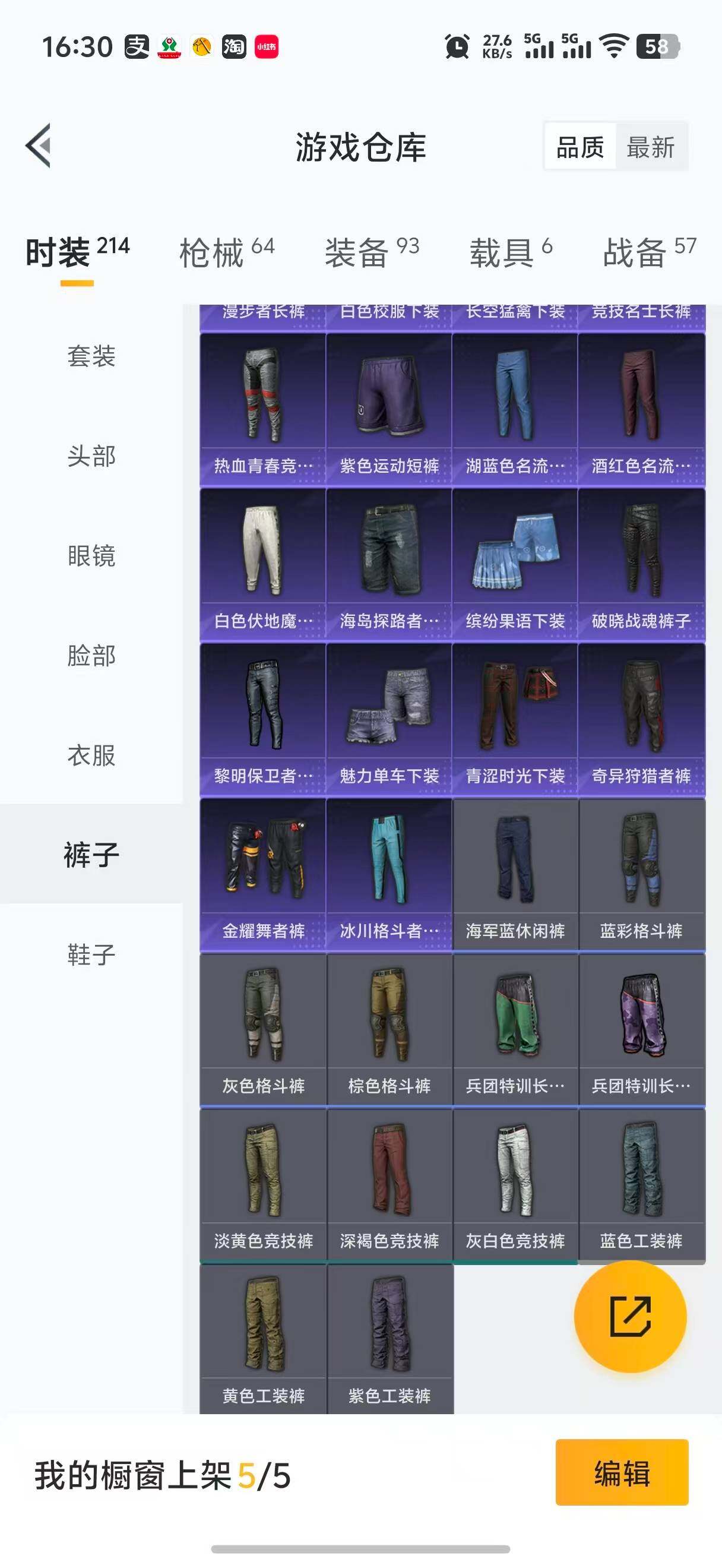Switch sorting to 品质

[579, 146]
